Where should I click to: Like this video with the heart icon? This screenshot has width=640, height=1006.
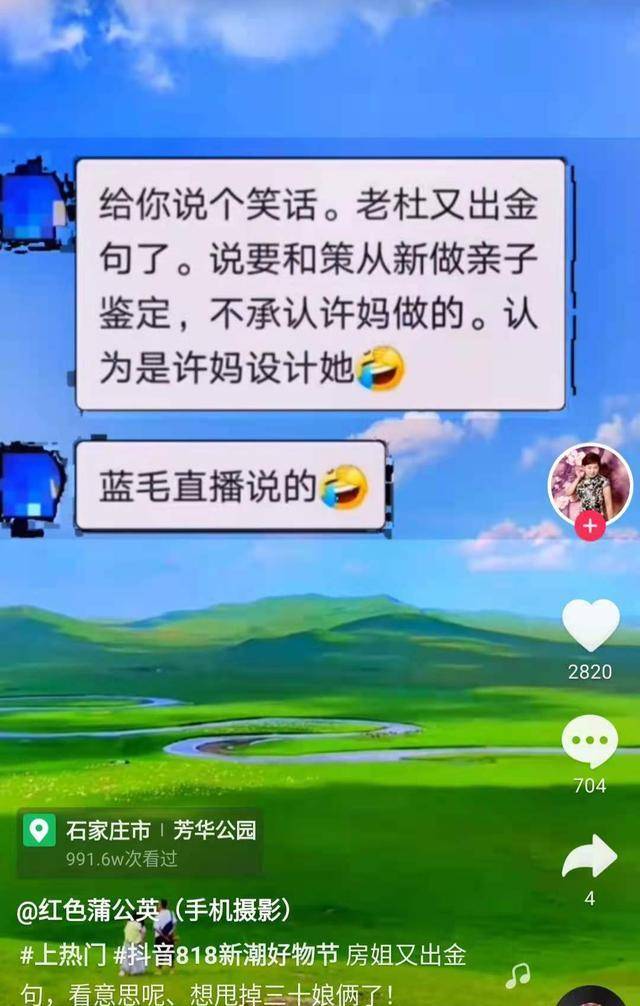tap(590, 626)
